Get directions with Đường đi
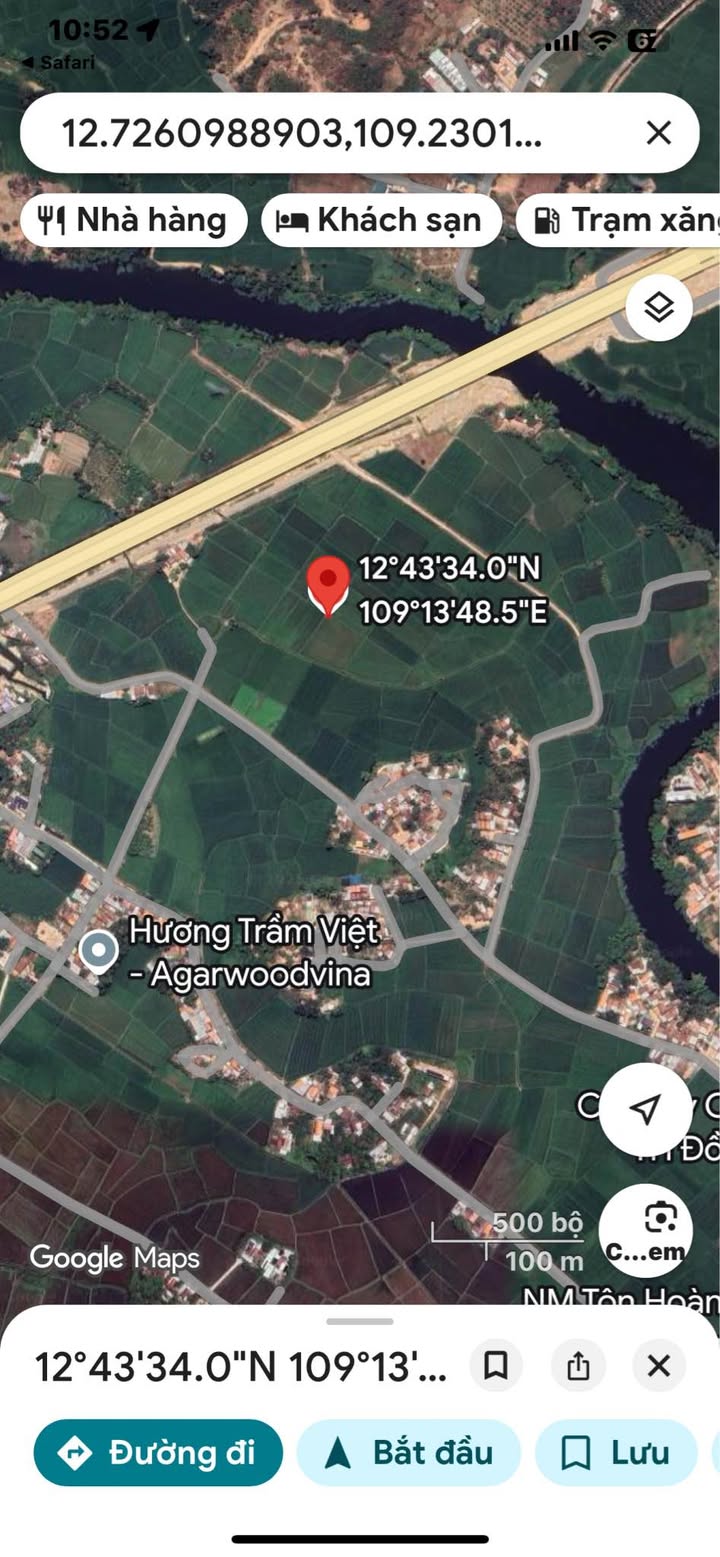720x1557 pixels. [x=158, y=1452]
